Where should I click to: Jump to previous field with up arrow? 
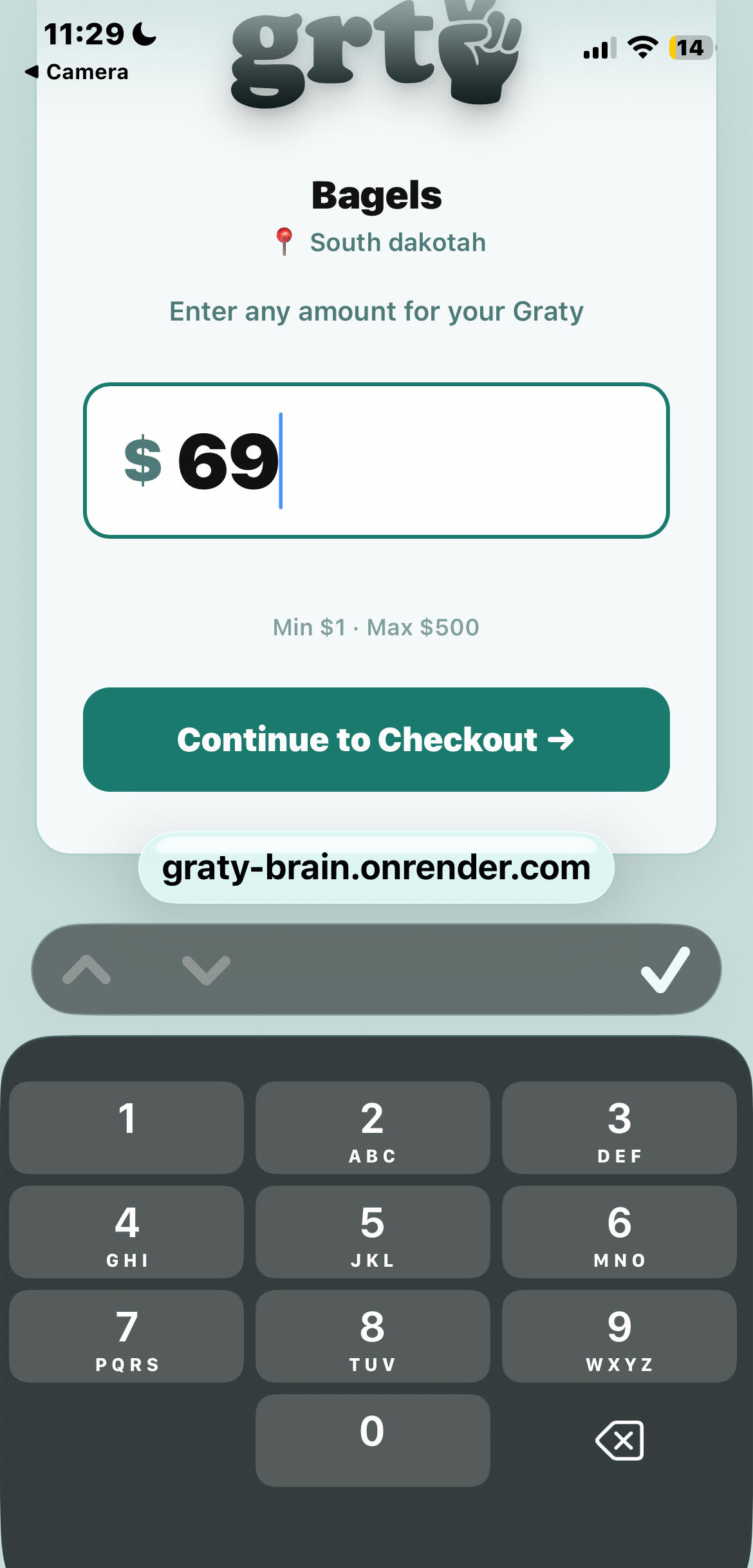pyautogui.click(x=87, y=969)
